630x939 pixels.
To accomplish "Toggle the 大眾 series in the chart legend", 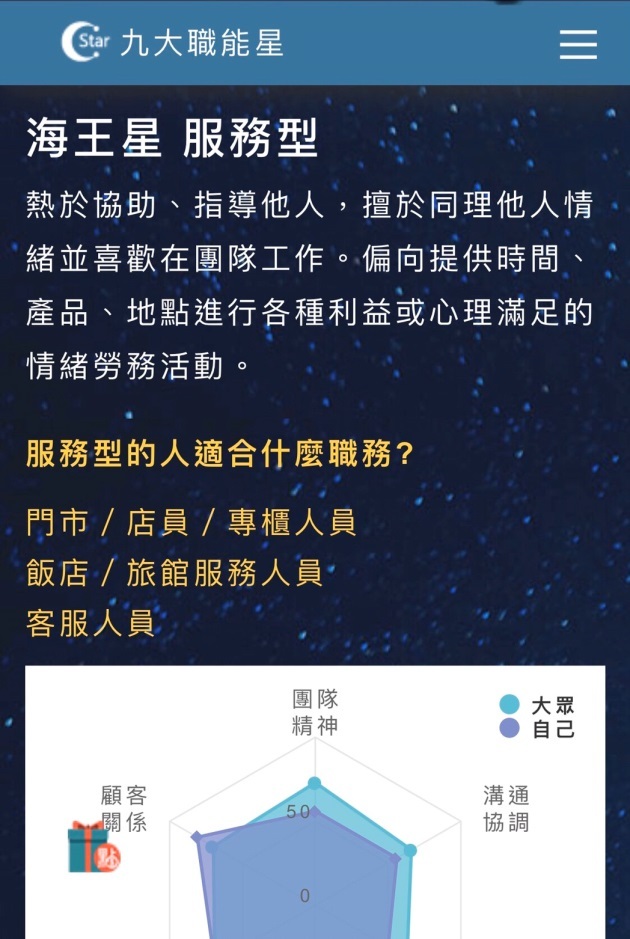I will (x=537, y=705).
